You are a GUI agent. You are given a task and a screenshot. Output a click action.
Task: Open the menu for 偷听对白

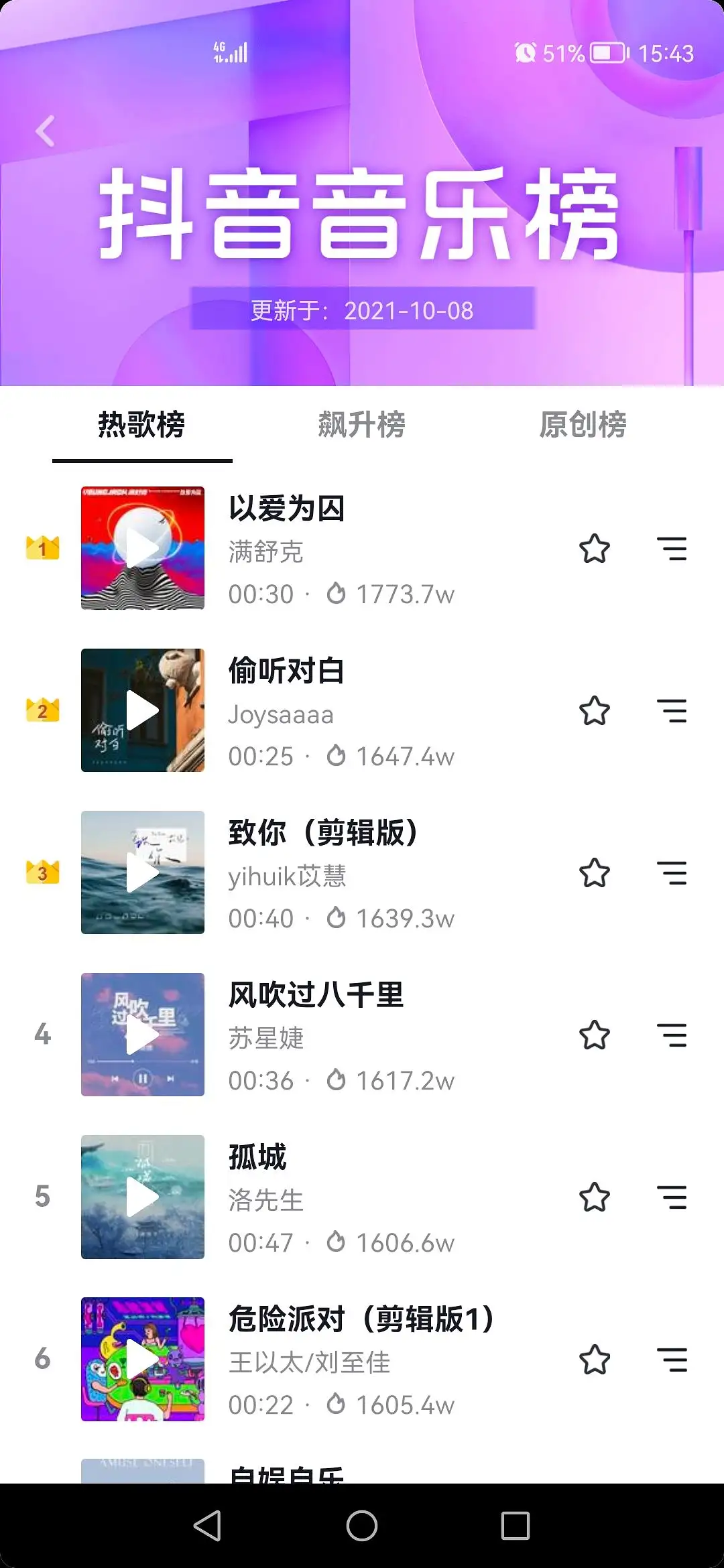coord(672,711)
